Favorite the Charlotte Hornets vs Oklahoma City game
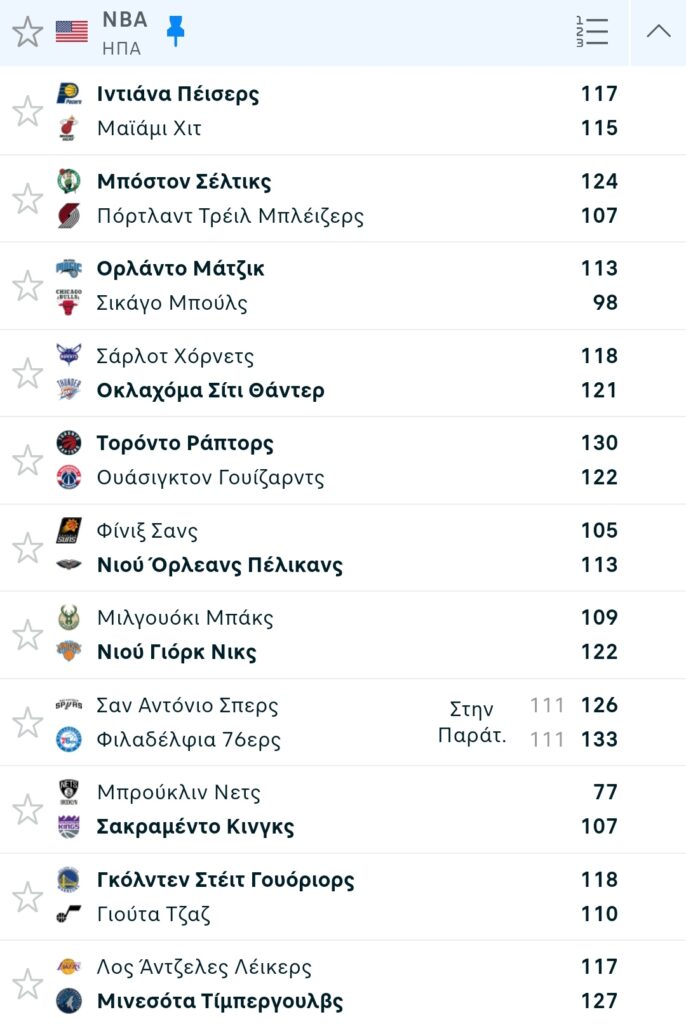 tap(27, 373)
